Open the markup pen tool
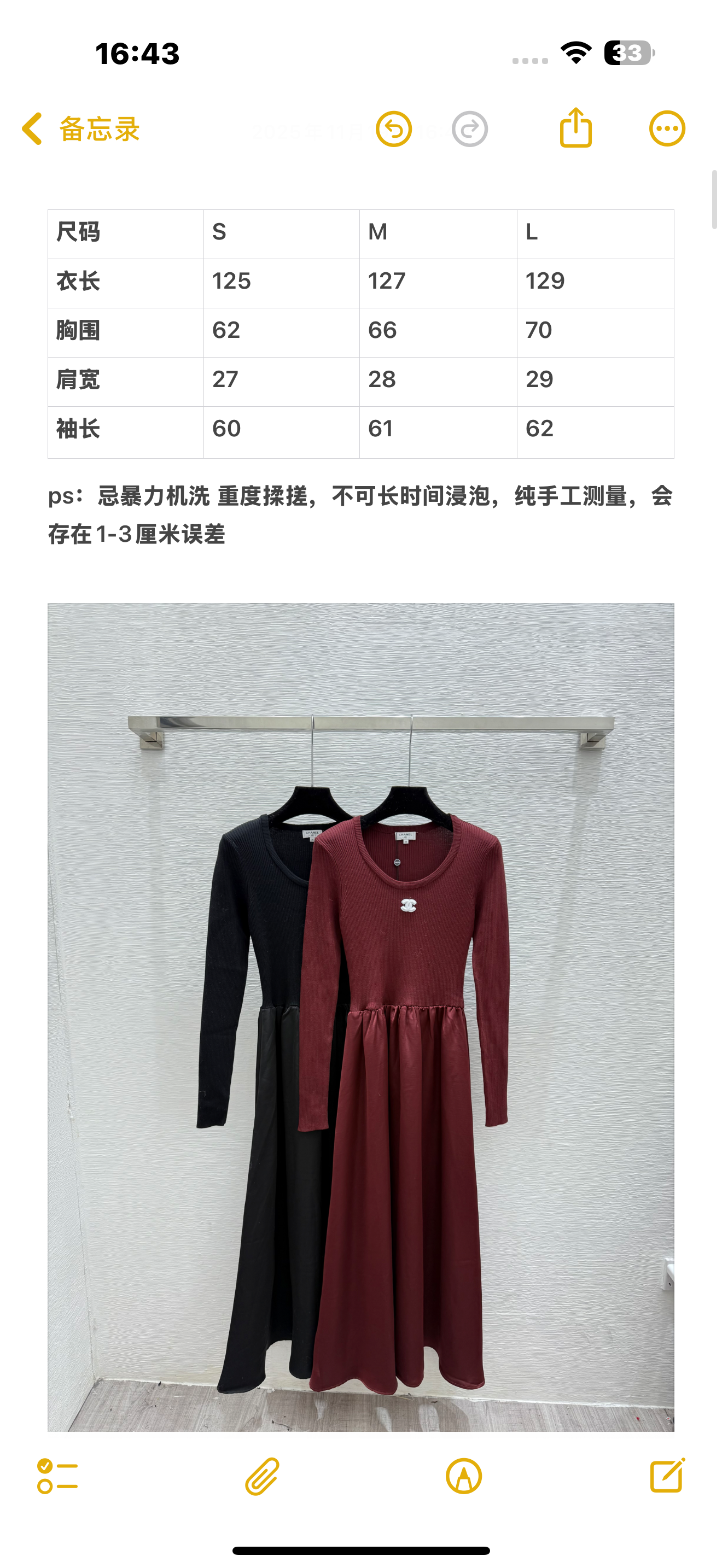Screen dimensions: 722x1568 pyautogui.click(x=464, y=1476)
